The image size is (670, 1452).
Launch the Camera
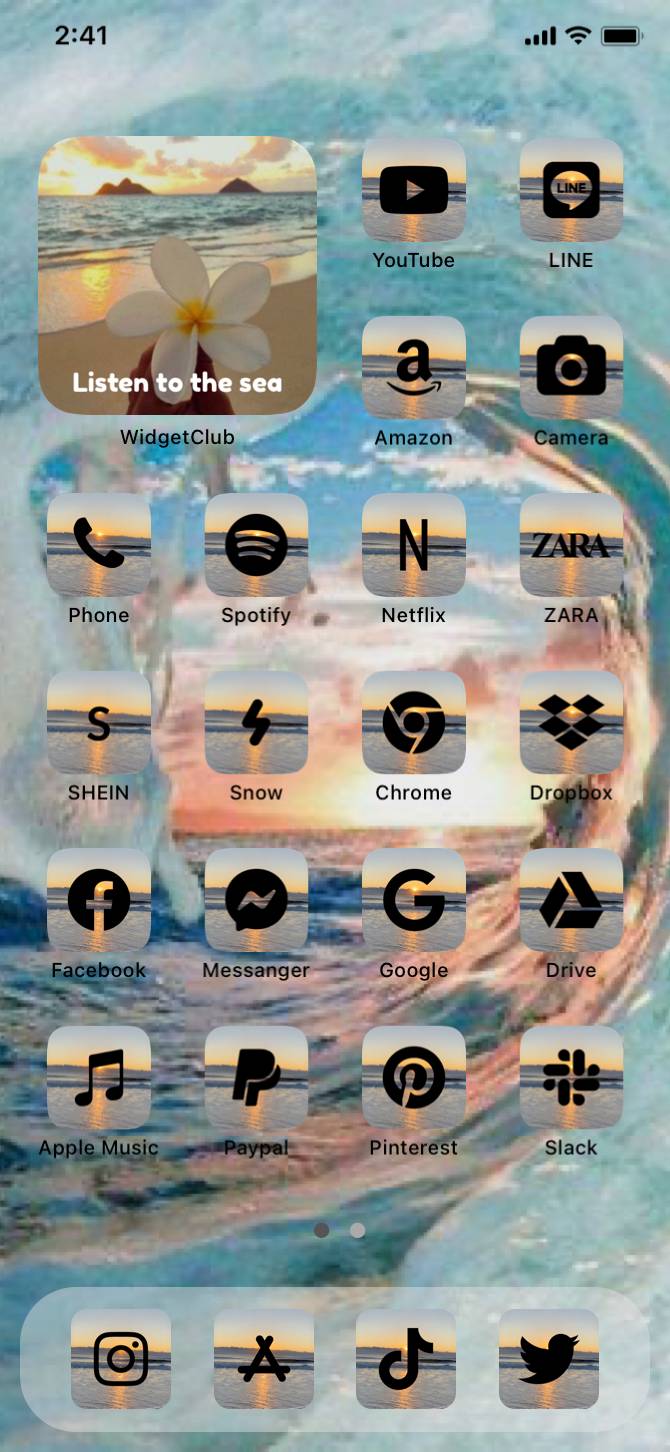click(x=571, y=368)
